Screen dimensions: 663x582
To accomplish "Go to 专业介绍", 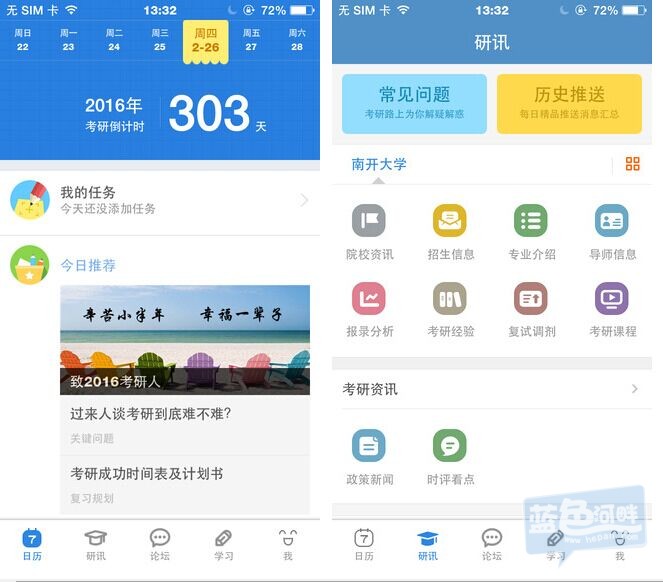I will [x=531, y=231].
